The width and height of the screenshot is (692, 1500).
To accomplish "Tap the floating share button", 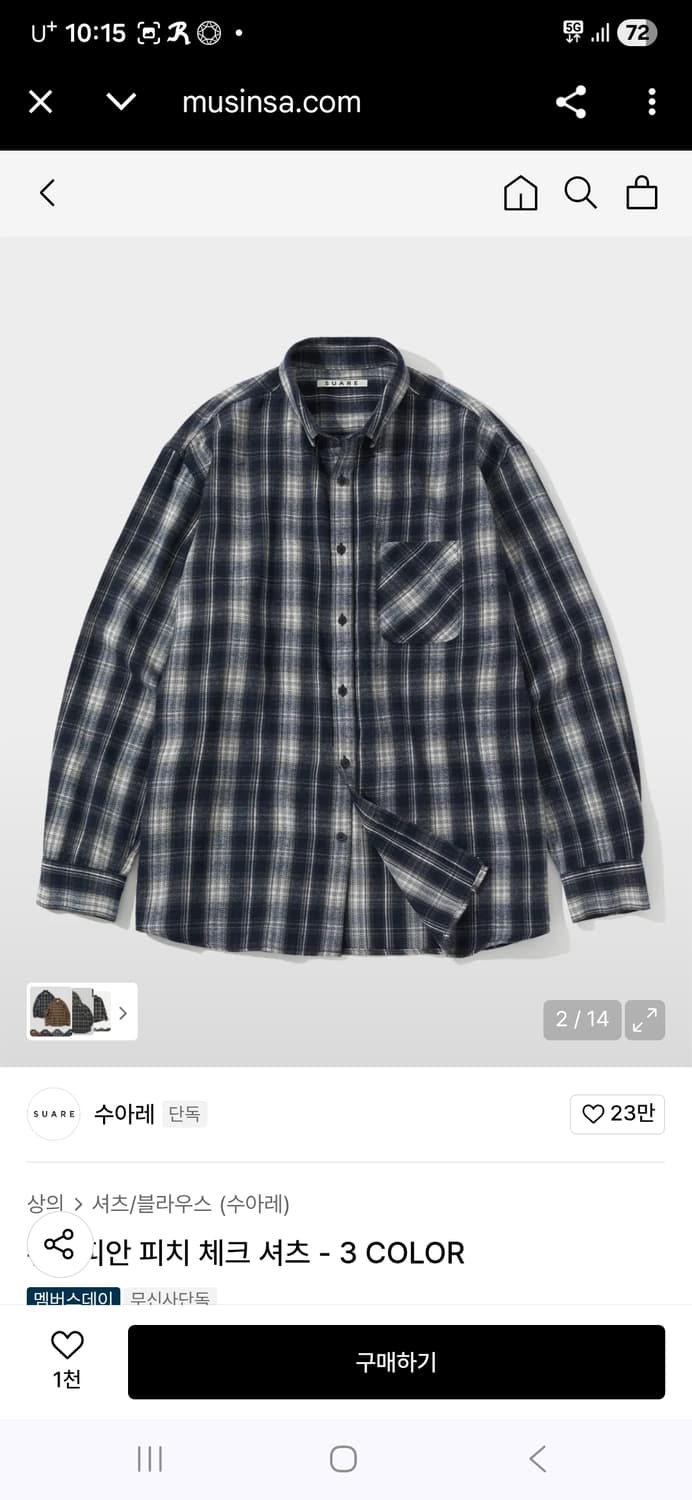I will tap(60, 1245).
